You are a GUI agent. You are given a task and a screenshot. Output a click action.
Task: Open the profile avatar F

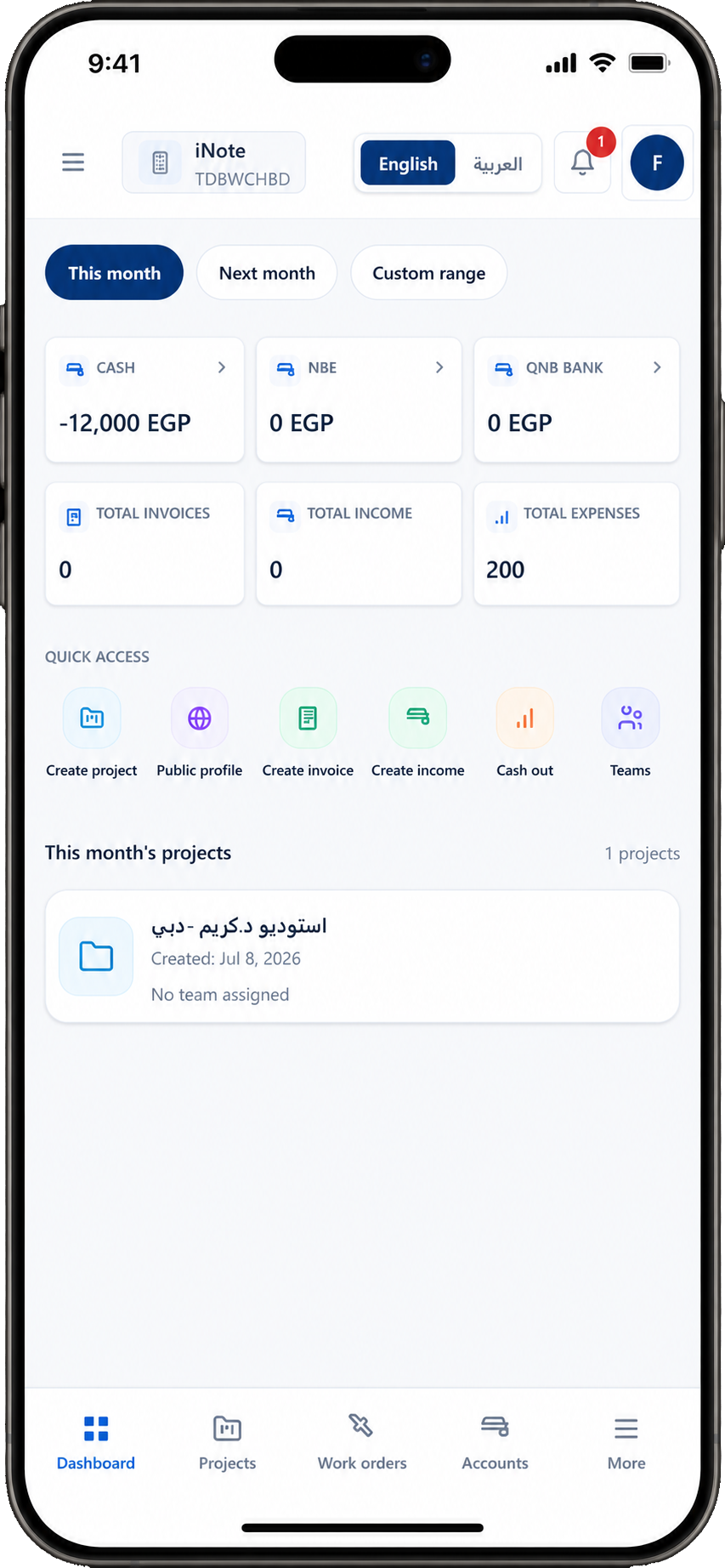(x=657, y=162)
